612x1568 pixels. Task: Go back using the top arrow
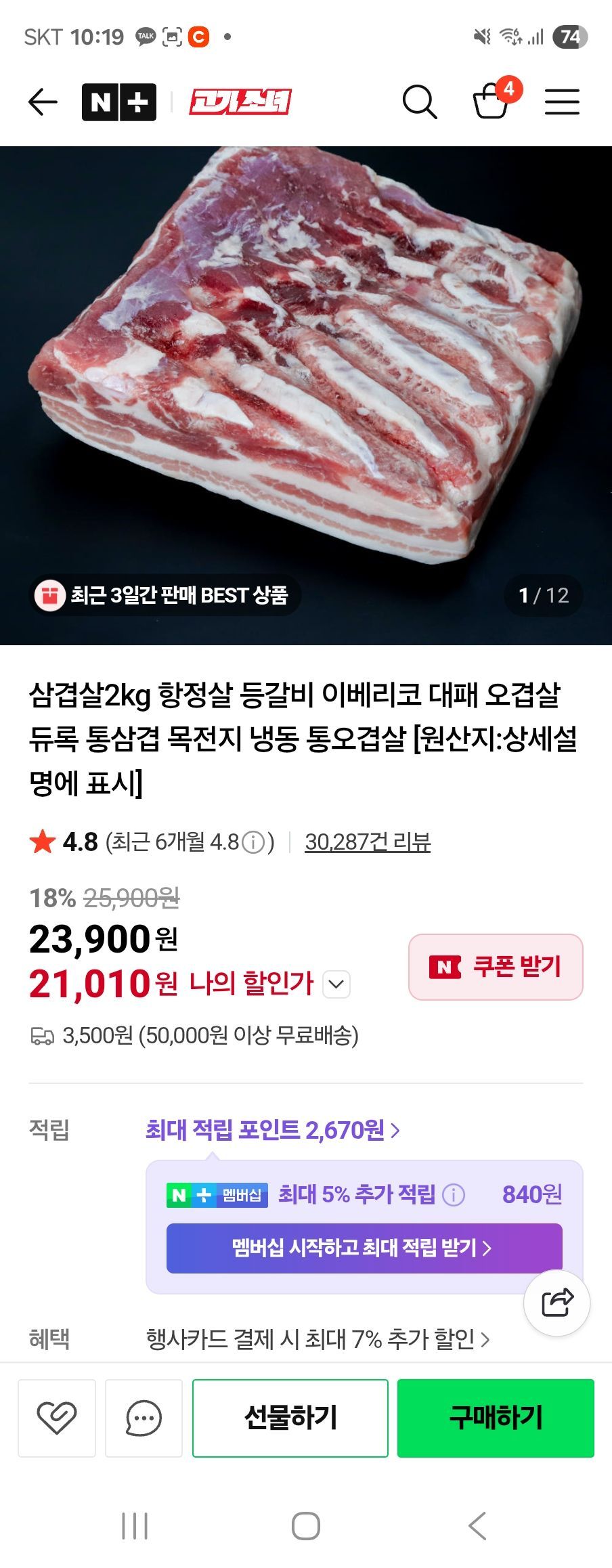point(43,102)
